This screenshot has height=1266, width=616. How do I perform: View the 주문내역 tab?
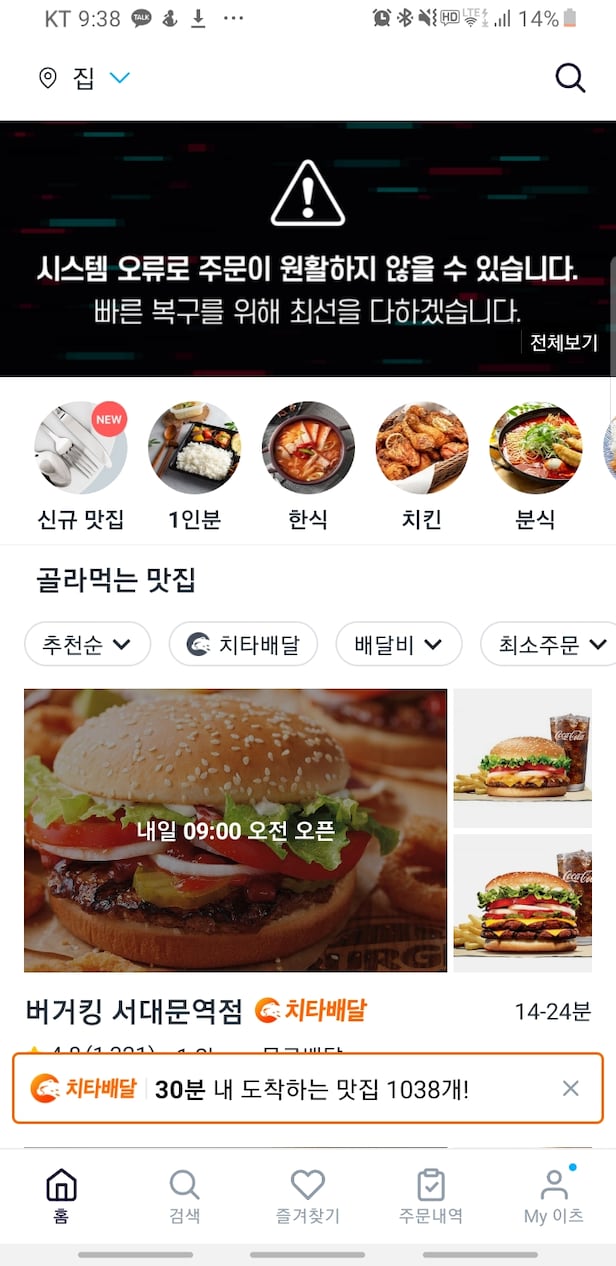click(x=430, y=1196)
